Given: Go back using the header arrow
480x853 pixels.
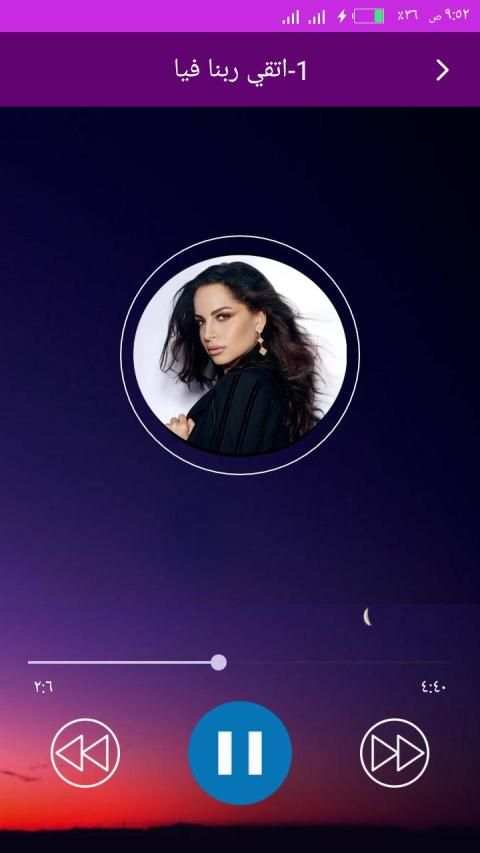Looking at the screenshot, I should coord(442,70).
